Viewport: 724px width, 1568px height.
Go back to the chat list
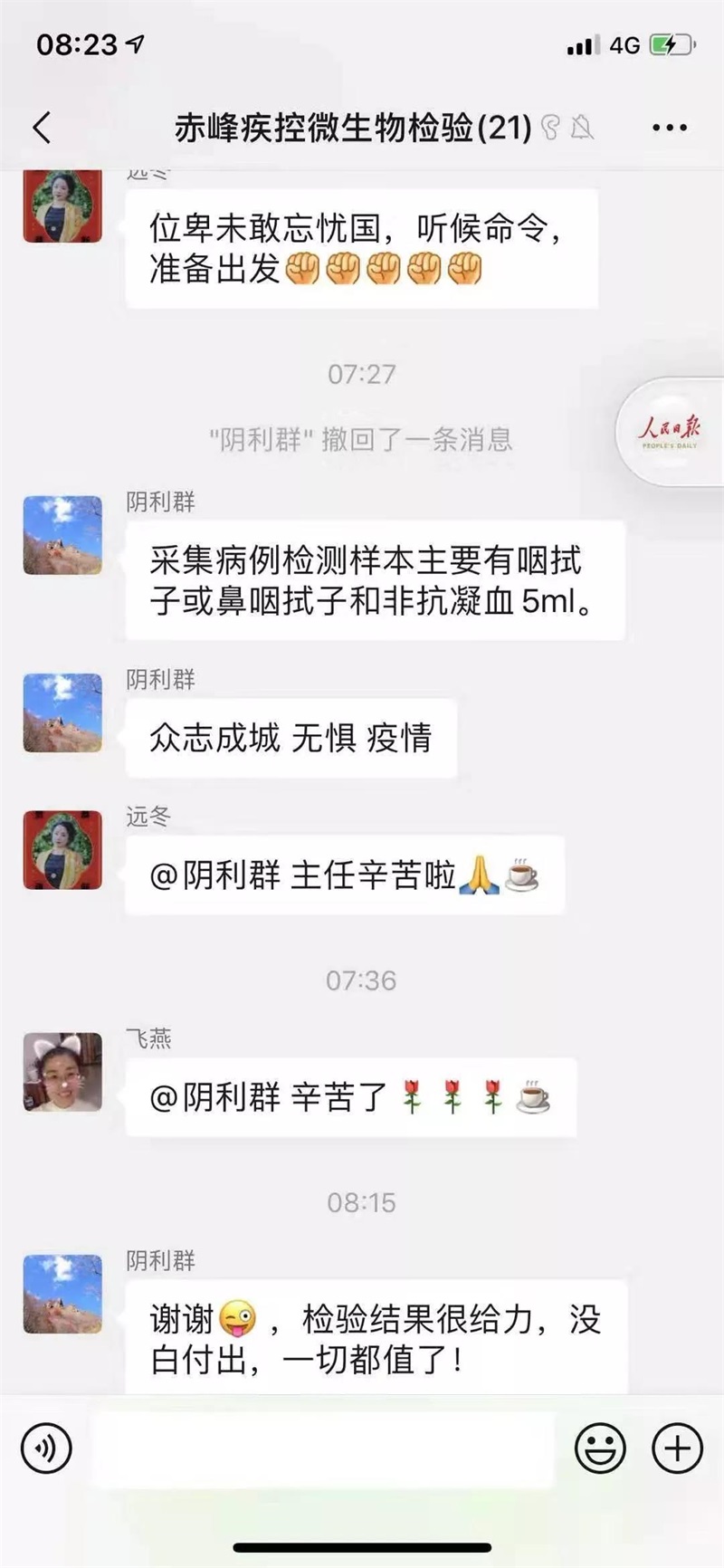click(x=43, y=128)
